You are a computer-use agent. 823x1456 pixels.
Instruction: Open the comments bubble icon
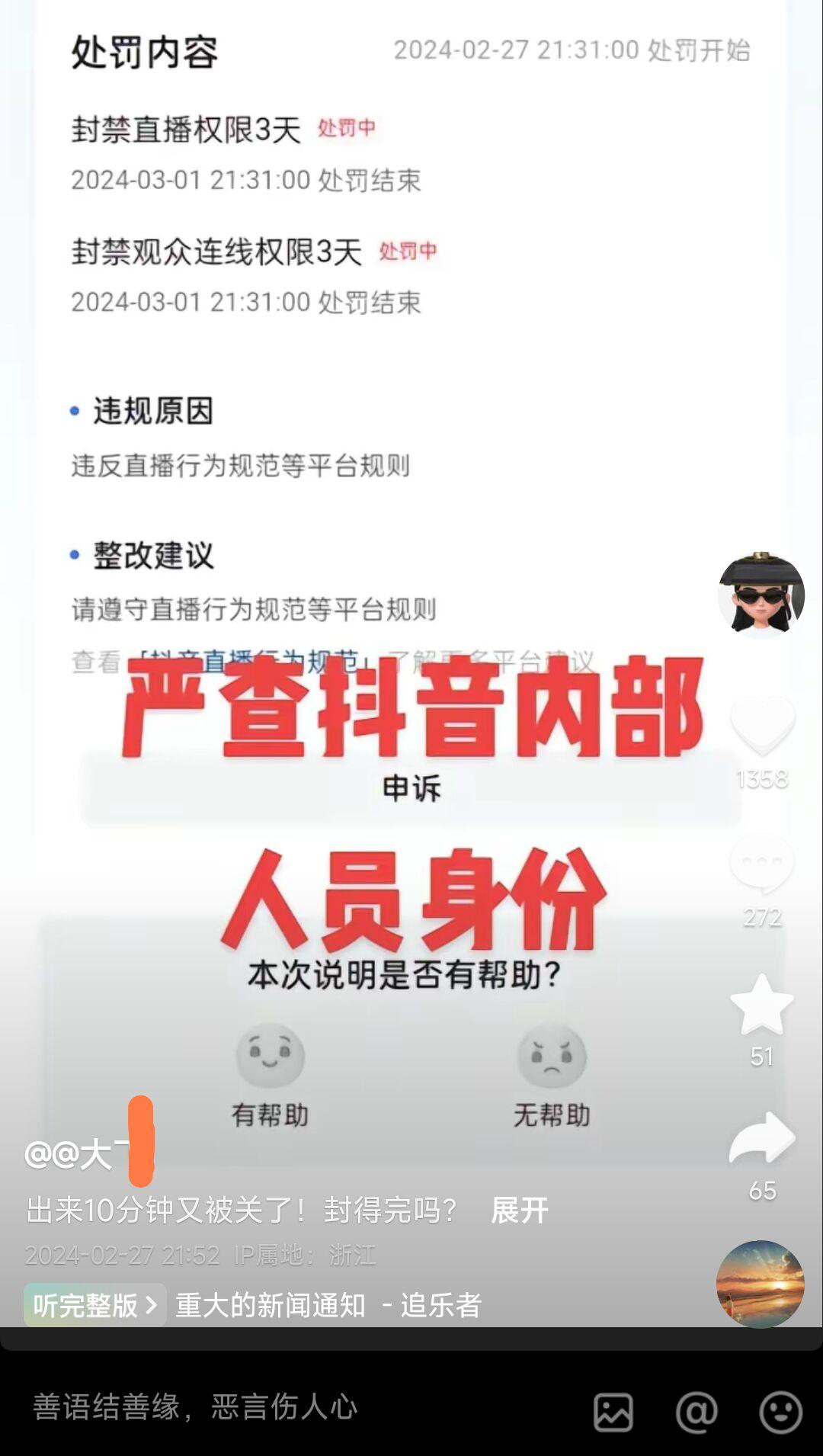[x=762, y=864]
